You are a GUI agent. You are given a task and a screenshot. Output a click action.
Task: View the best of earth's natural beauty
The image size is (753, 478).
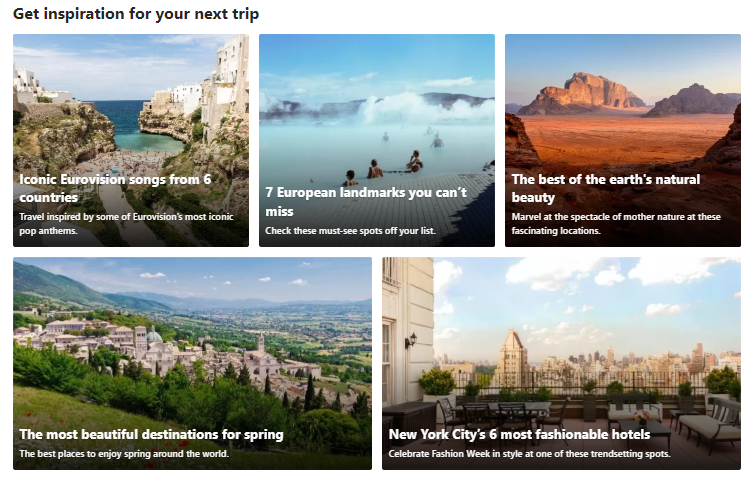tap(622, 140)
